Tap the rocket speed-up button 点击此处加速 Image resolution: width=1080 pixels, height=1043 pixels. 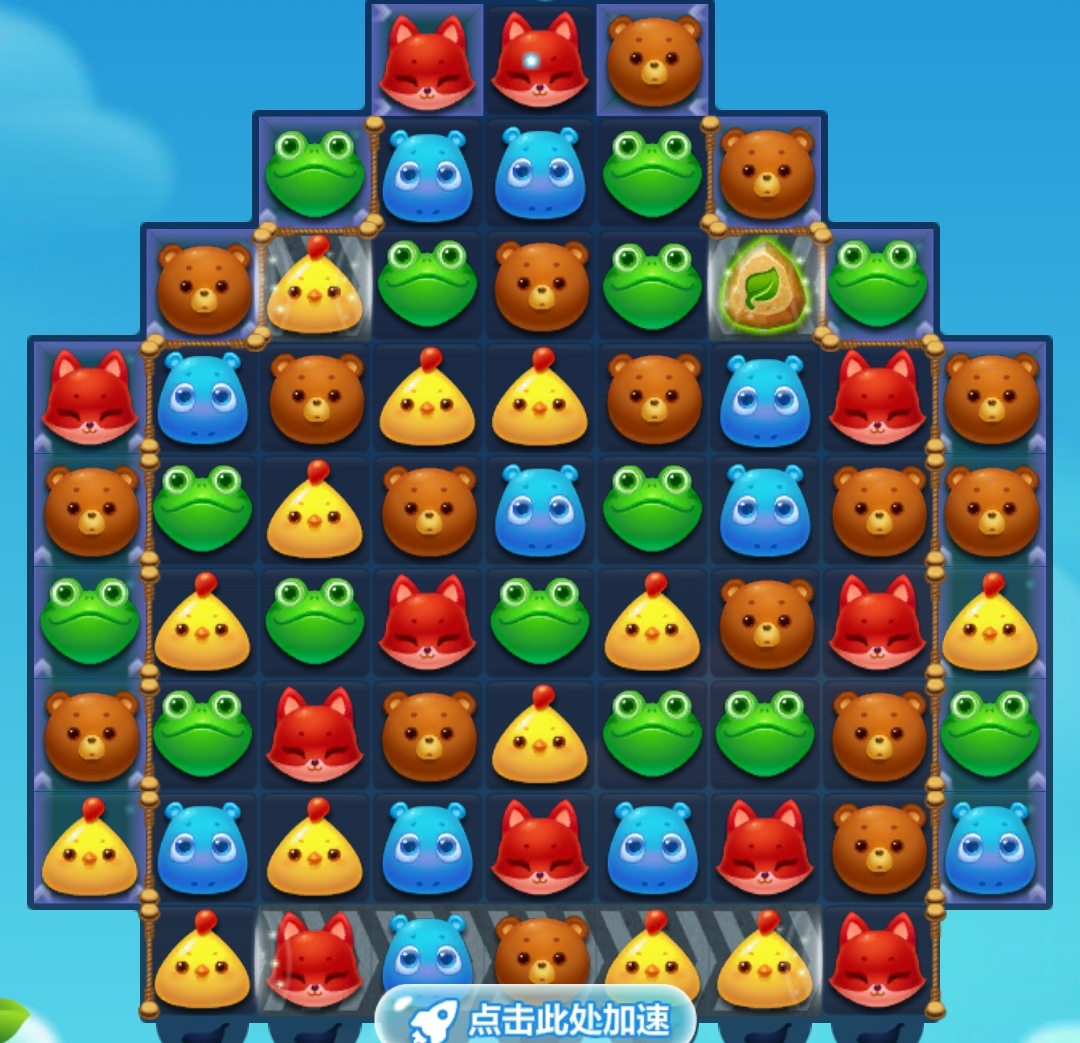(537, 1018)
